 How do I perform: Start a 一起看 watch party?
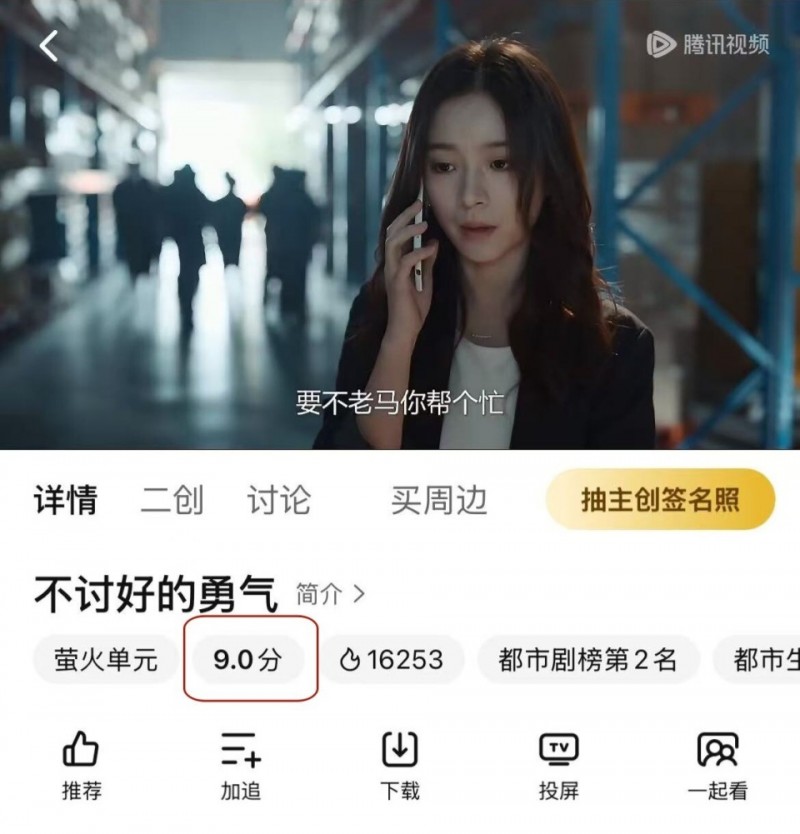718,765
